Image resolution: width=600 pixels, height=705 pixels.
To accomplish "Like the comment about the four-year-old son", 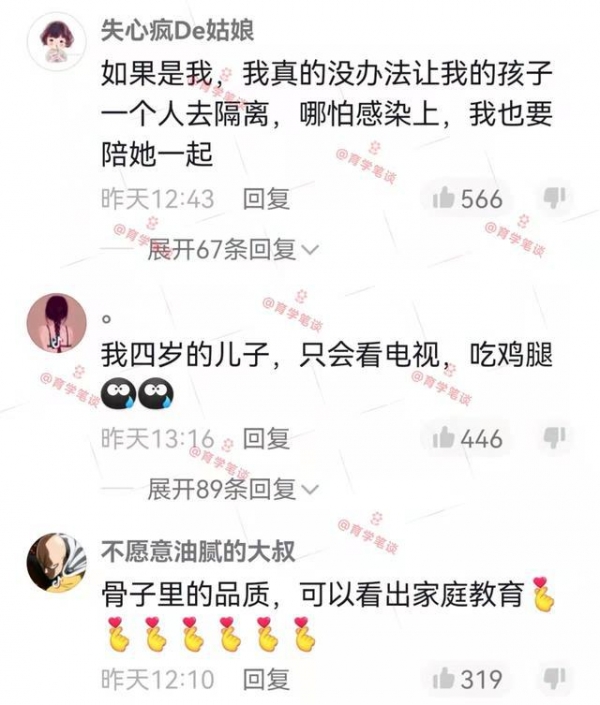I will 444,438.
